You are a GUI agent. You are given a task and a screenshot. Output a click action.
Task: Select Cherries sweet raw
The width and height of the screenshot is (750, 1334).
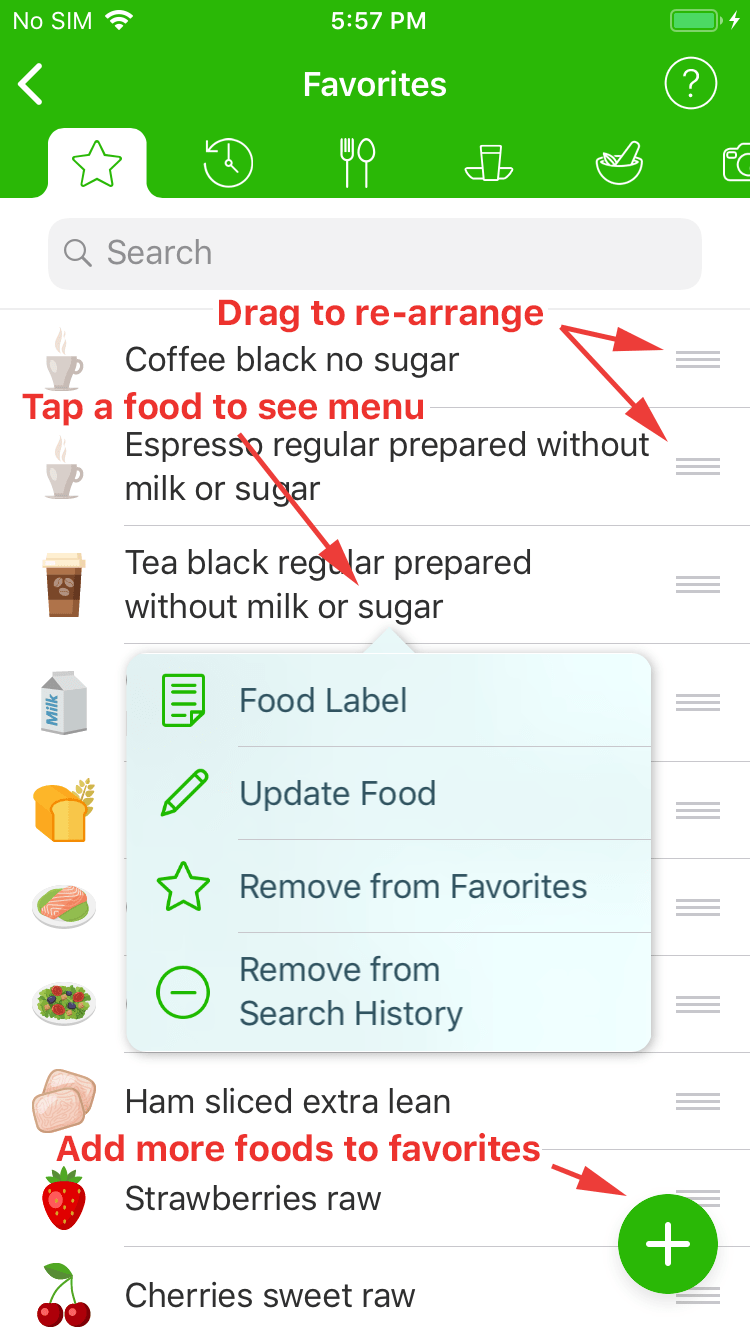tap(270, 1296)
